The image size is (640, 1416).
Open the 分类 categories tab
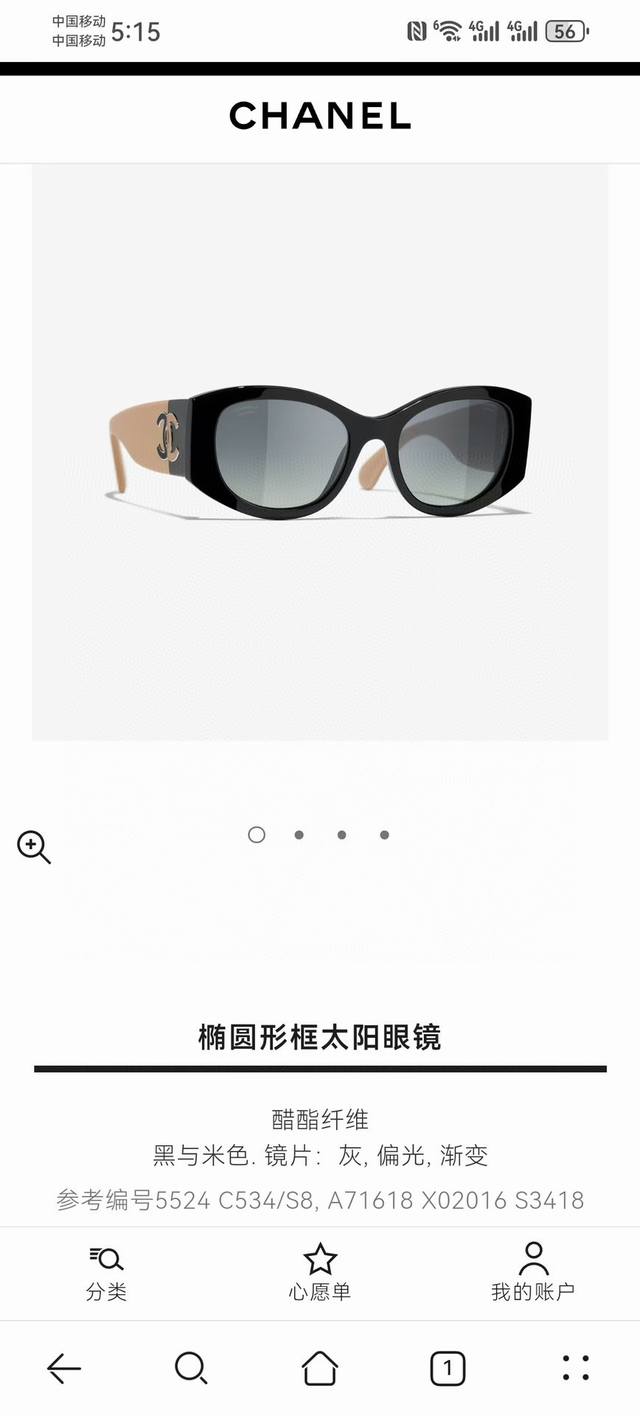(106, 1273)
